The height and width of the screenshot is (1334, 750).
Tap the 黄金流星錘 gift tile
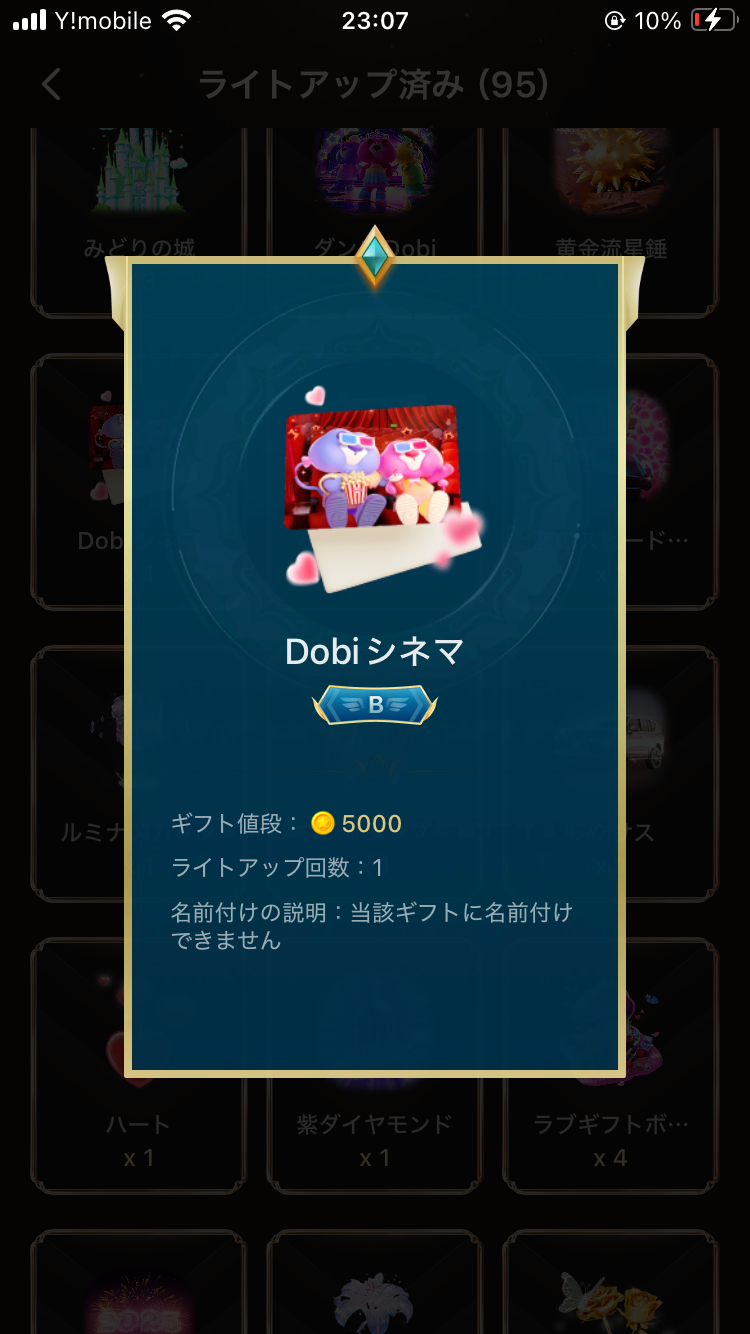pyautogui.click(x=611, y=219)
